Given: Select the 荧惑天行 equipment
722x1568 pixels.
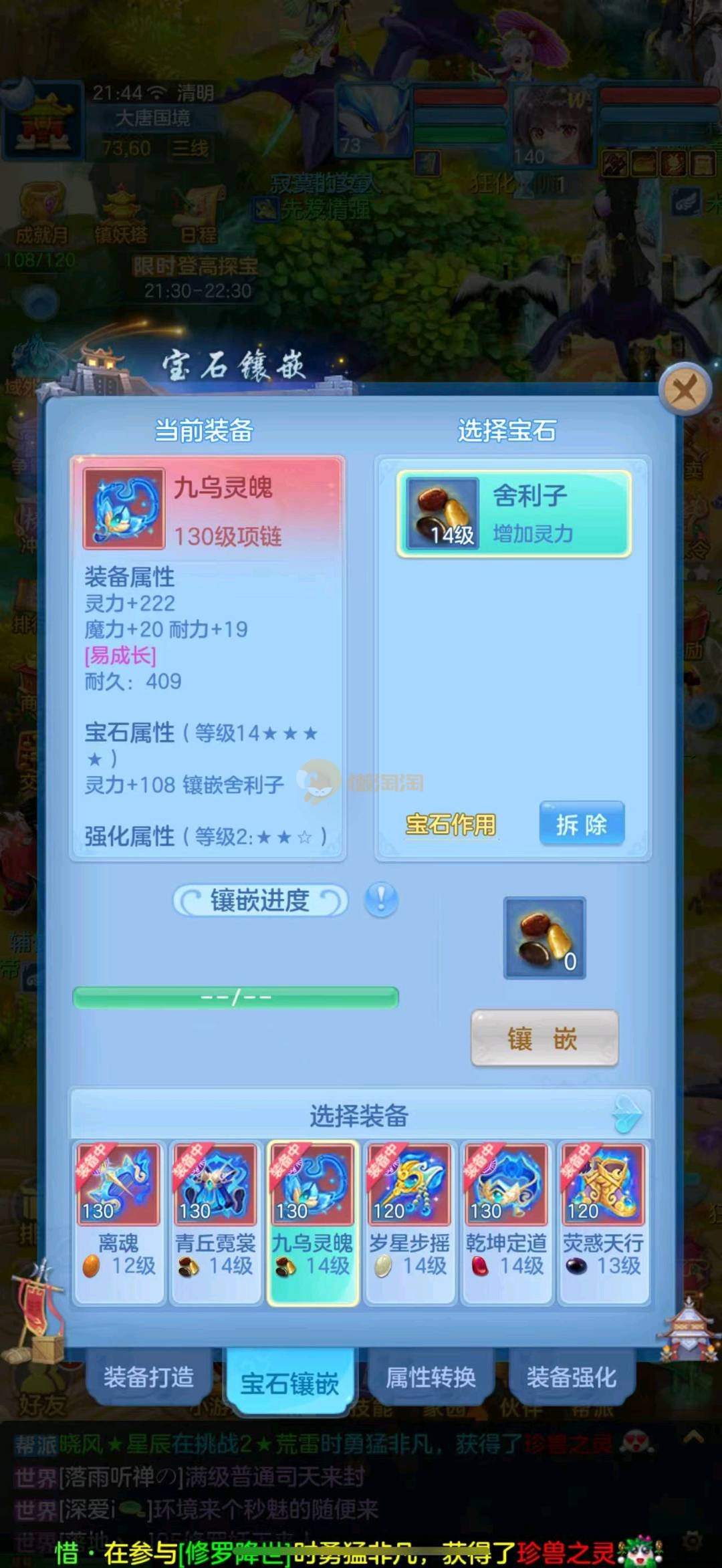Looking at the screenshot, I should tap(603, 1222).
